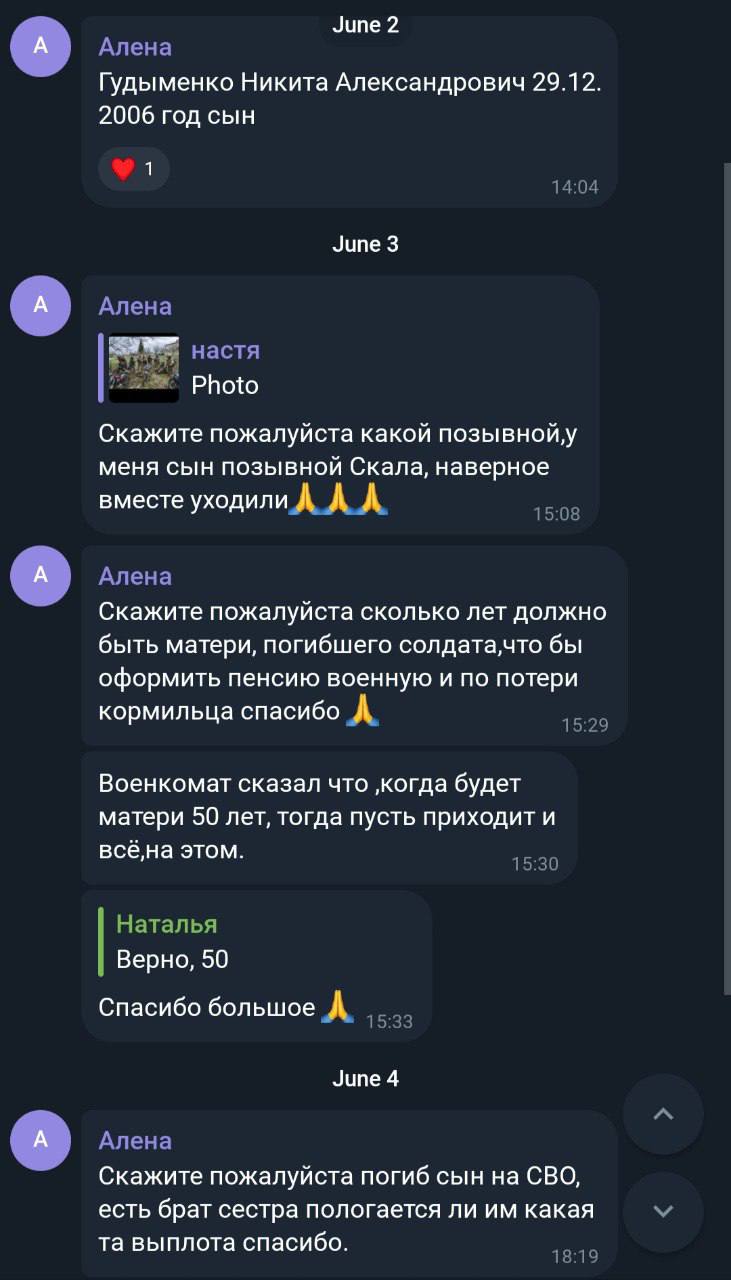Tap the up chevron button

(663, 1114)
